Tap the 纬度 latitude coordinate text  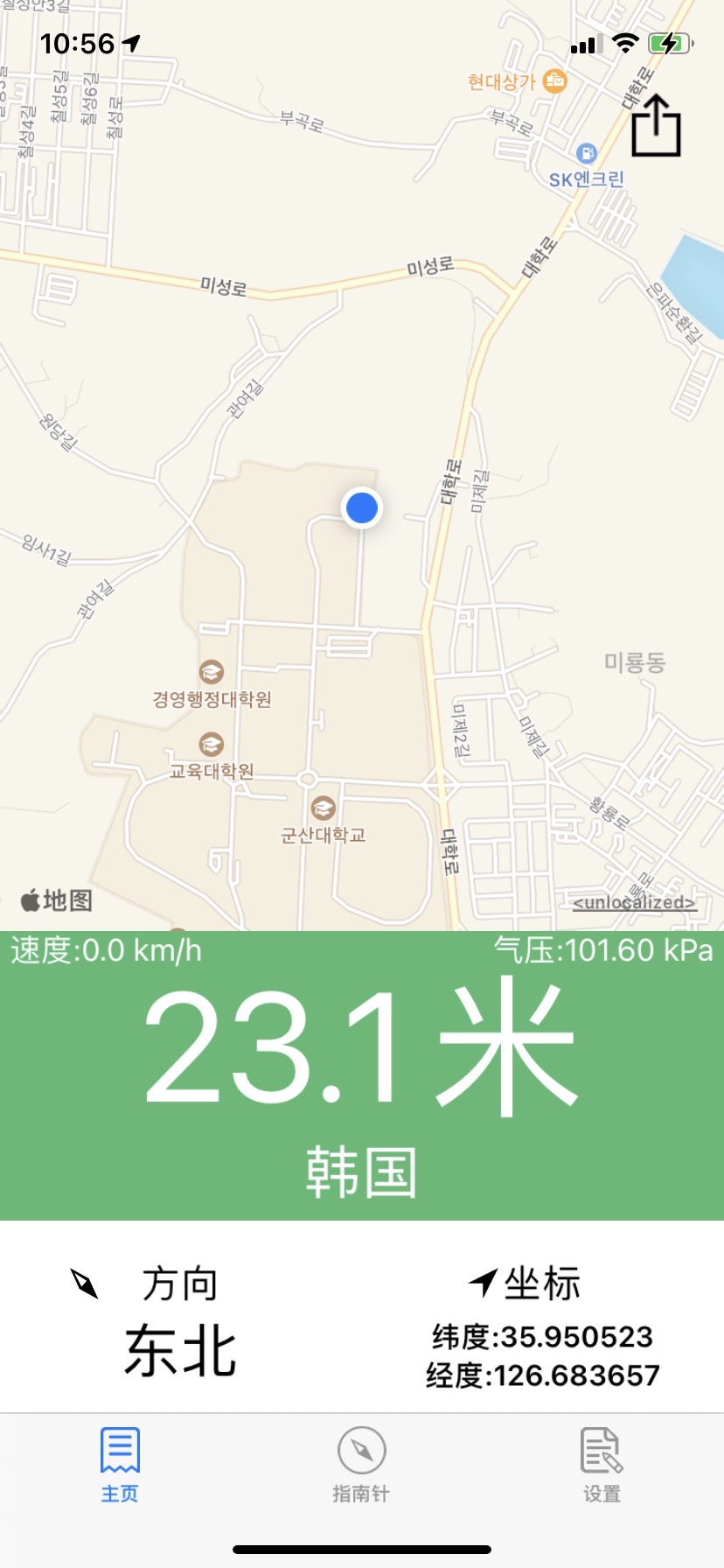(542, 1336)
